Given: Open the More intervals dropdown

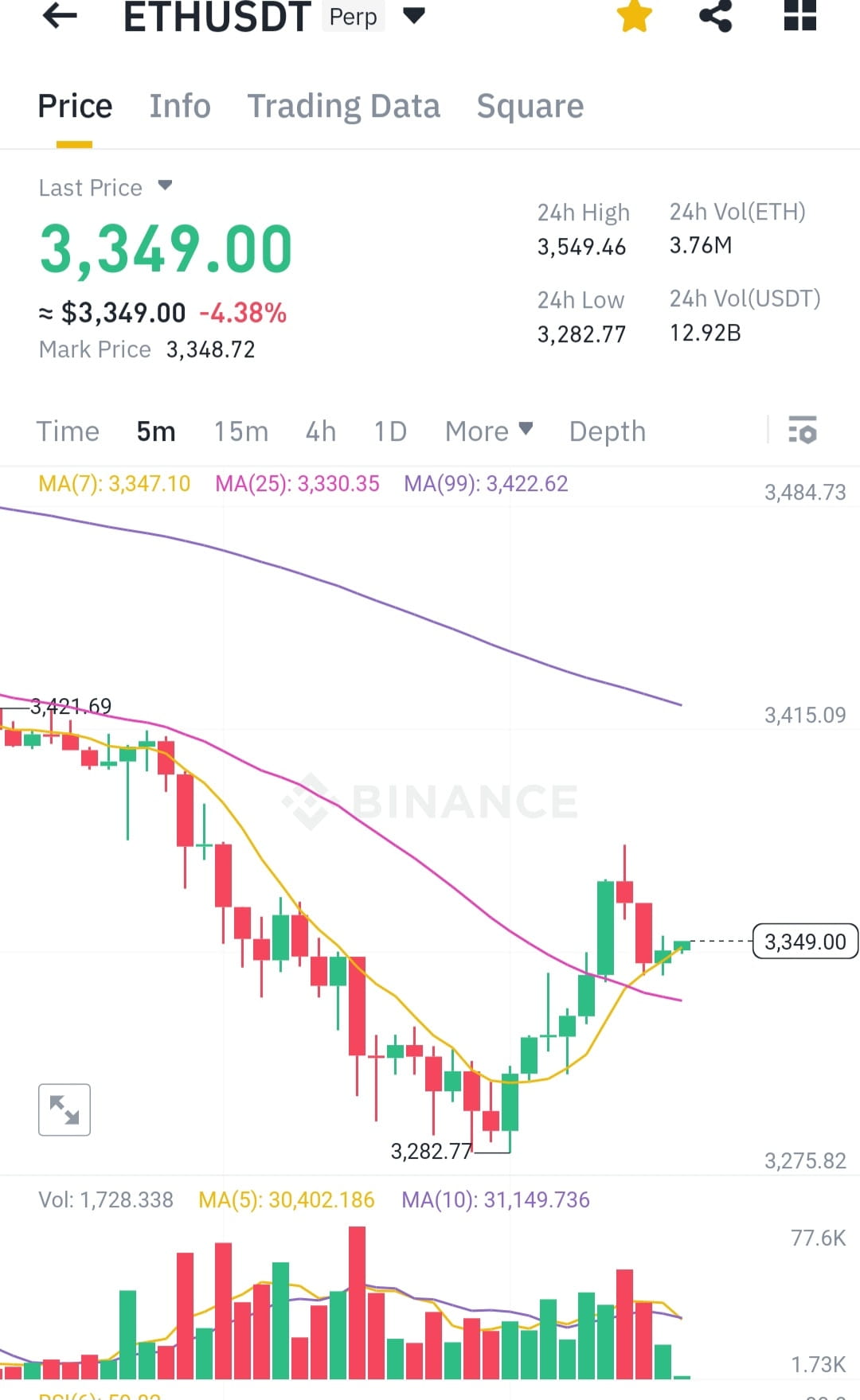Looking at the screenshot, I should click(x=488, y=431).
